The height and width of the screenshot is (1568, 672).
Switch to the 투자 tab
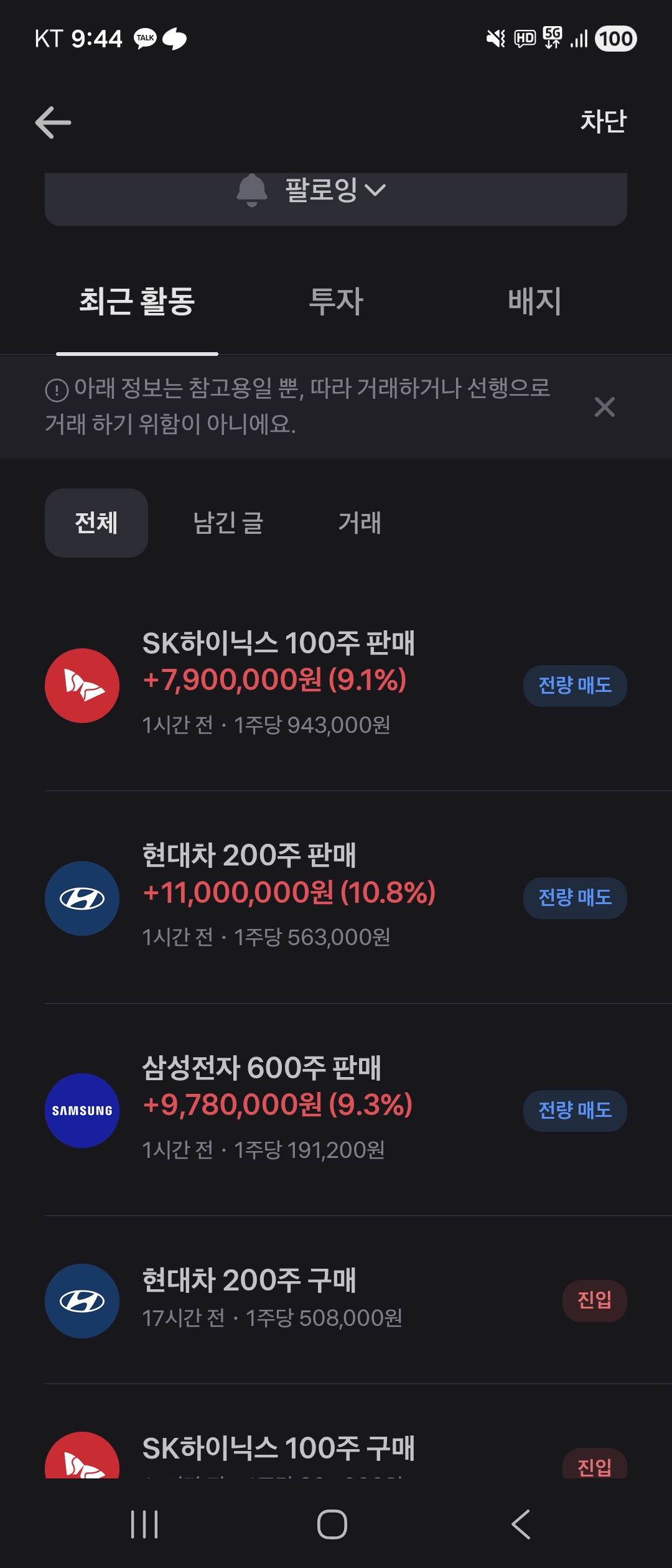tap(336, 302)
